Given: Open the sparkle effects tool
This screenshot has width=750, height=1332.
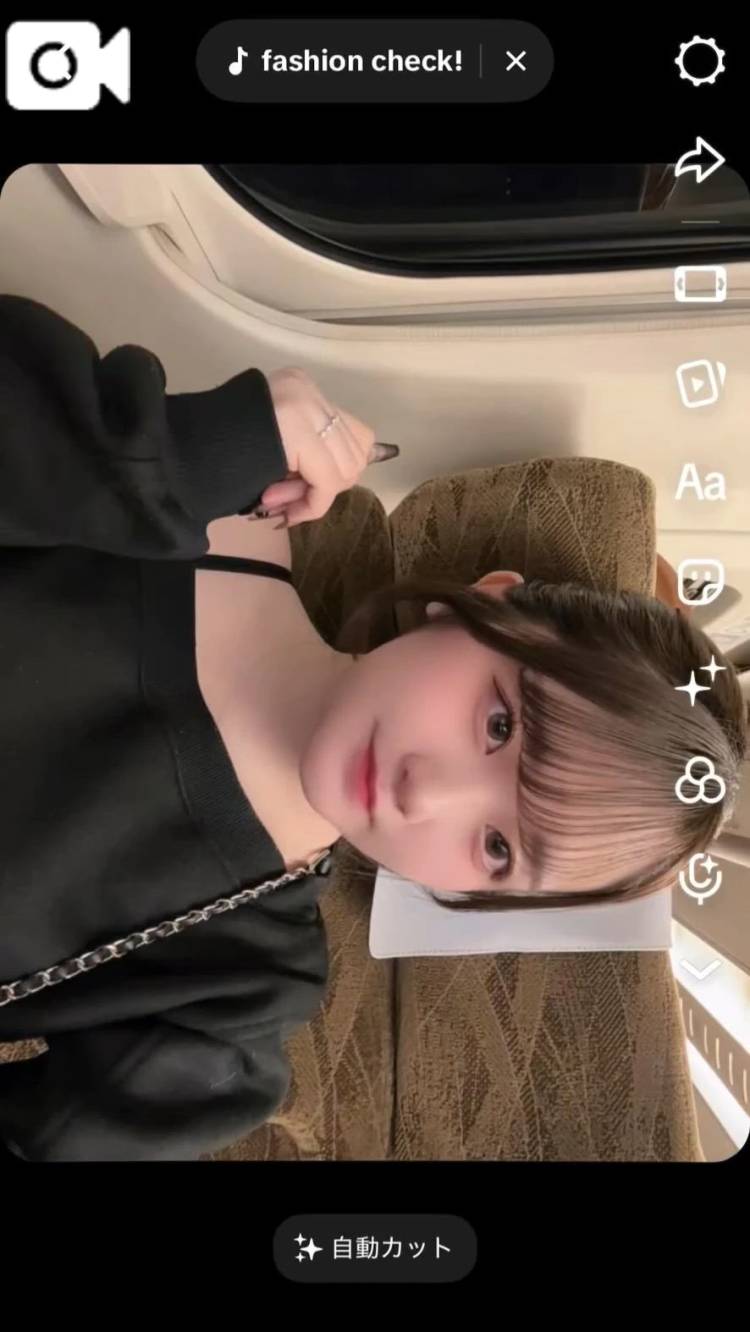Looking at the screenshot, I should [x=699, y=682].
